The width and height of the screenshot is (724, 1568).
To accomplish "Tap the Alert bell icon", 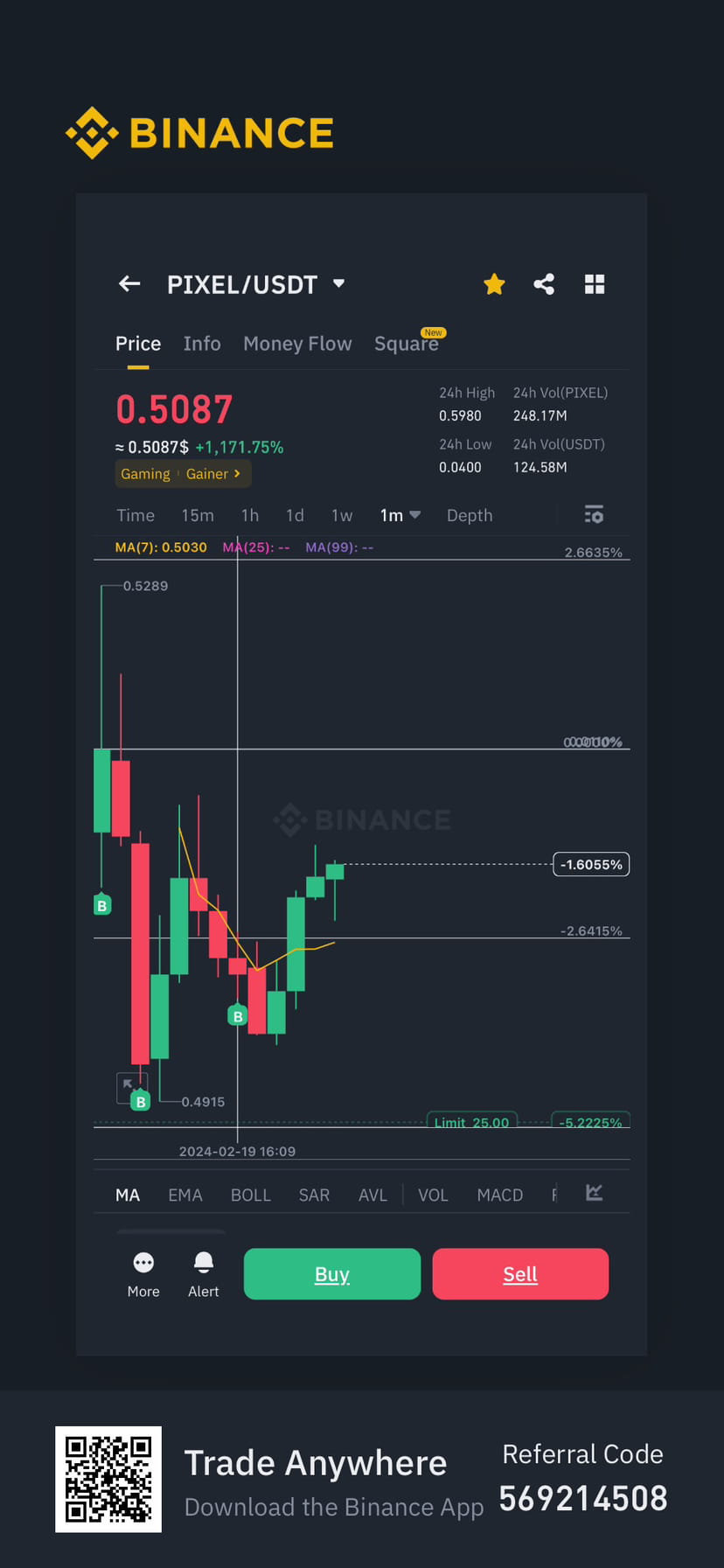I will 203,1261.
